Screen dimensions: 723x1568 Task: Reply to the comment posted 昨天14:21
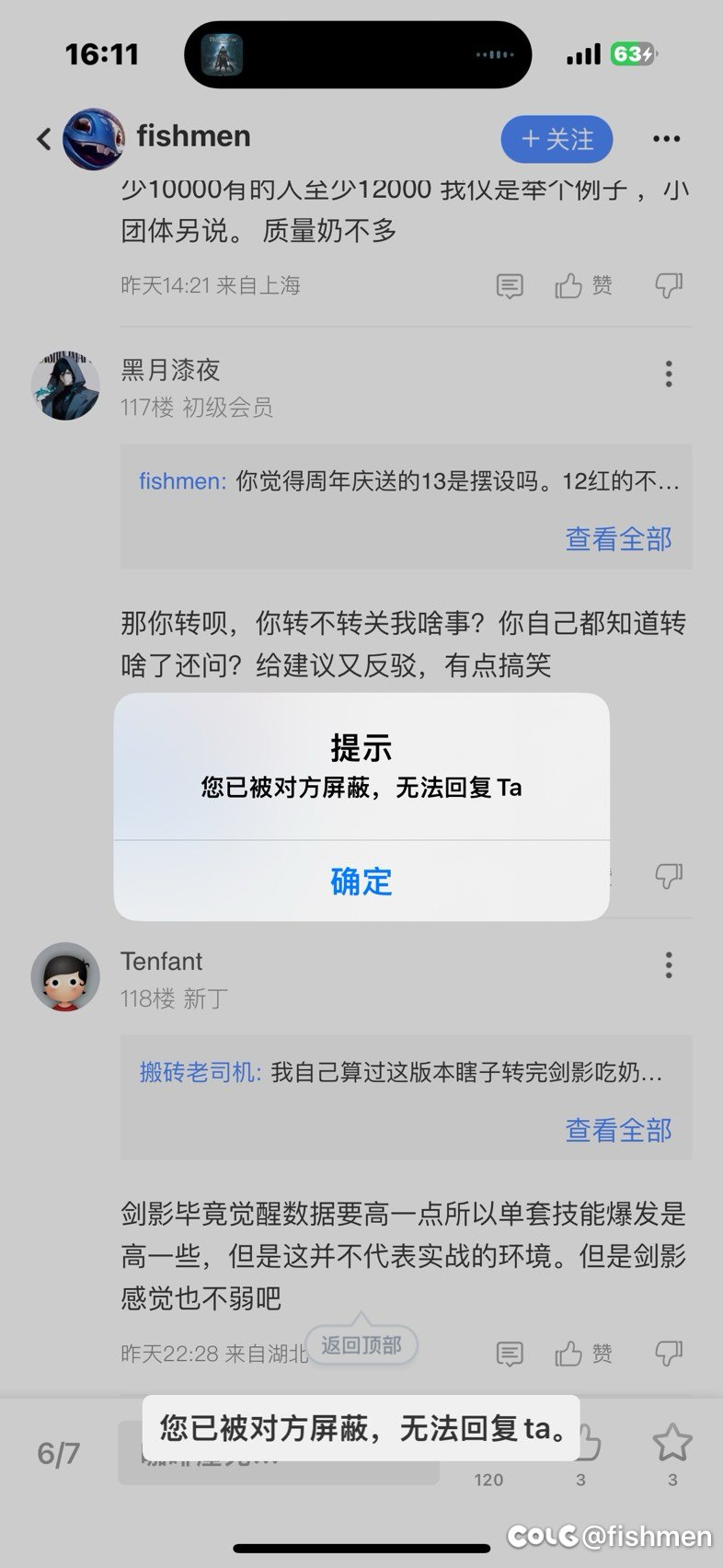click(x=510, y=286)
